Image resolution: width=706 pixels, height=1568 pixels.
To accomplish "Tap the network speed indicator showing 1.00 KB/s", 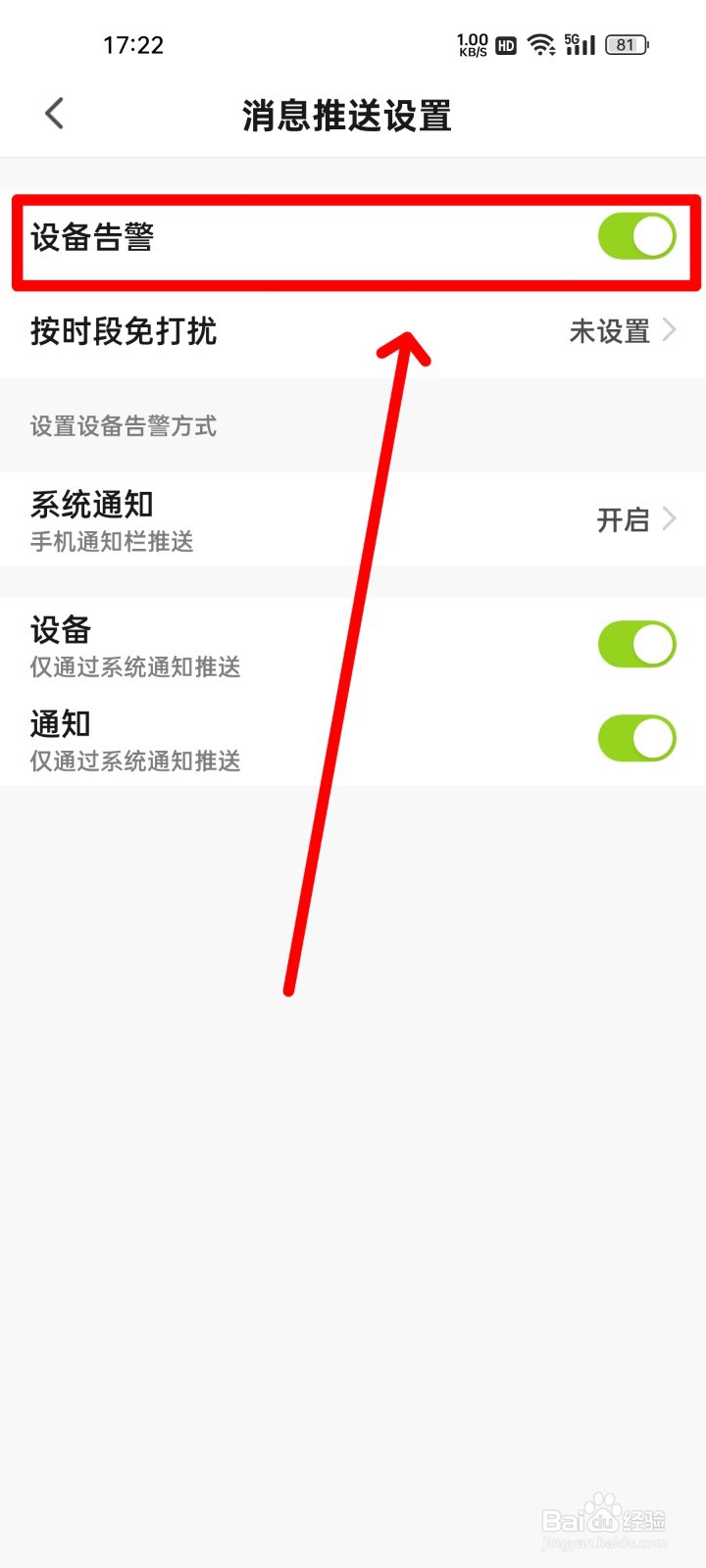I will (473, 43).
